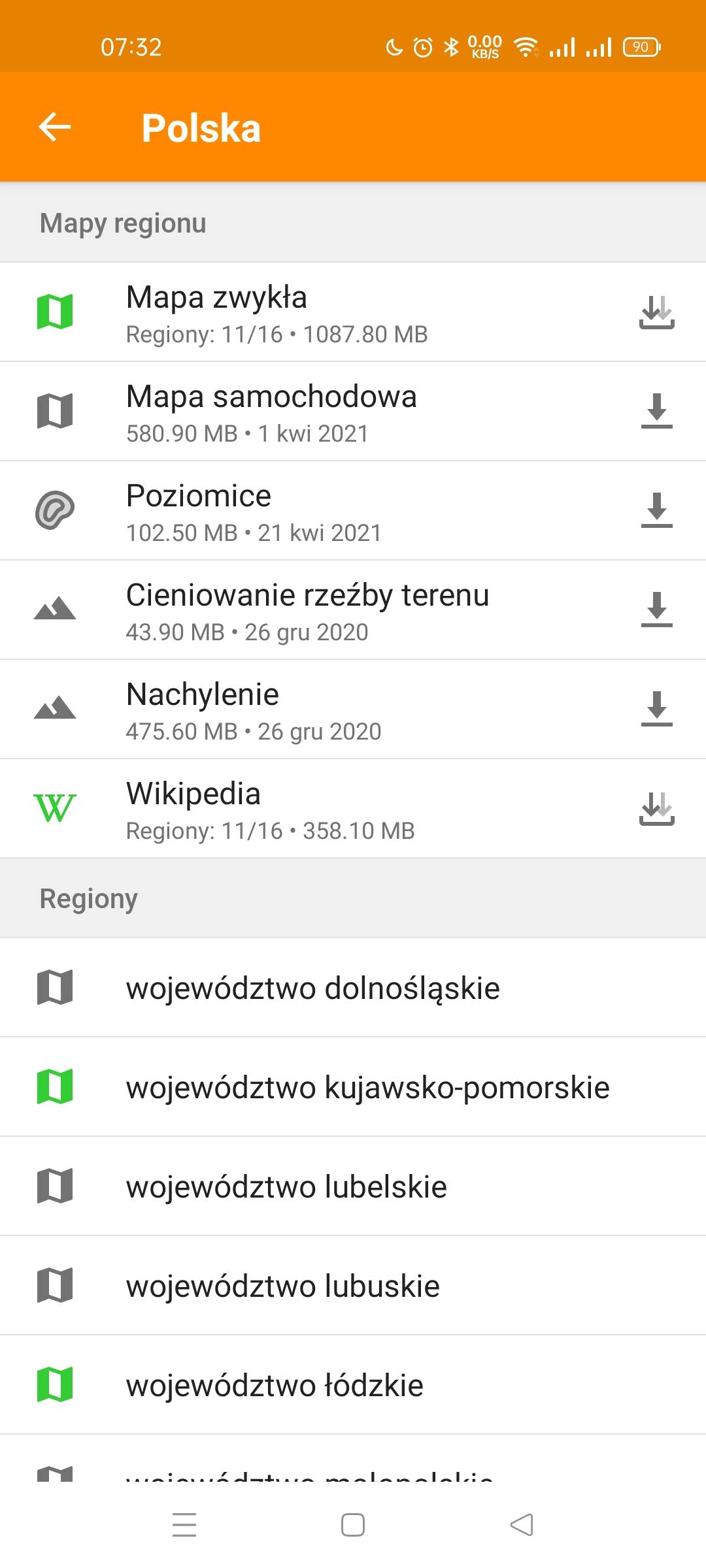Download Cieniowanie rzeźby terenu
The width and height of the screenshot is (706, 1568).
tap(656, 610)
